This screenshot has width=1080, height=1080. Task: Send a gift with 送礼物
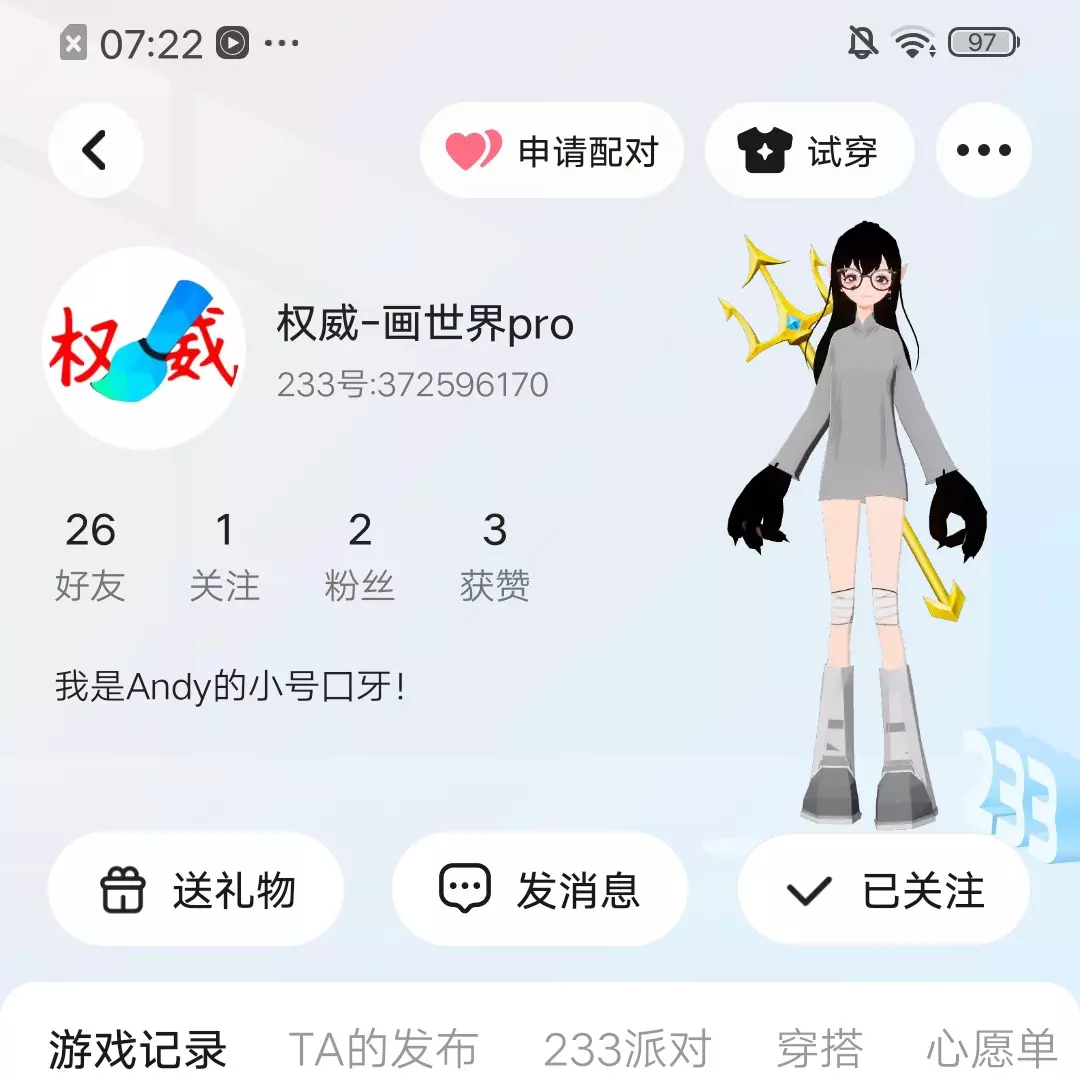pyautogui.click(x=196, y=890)
